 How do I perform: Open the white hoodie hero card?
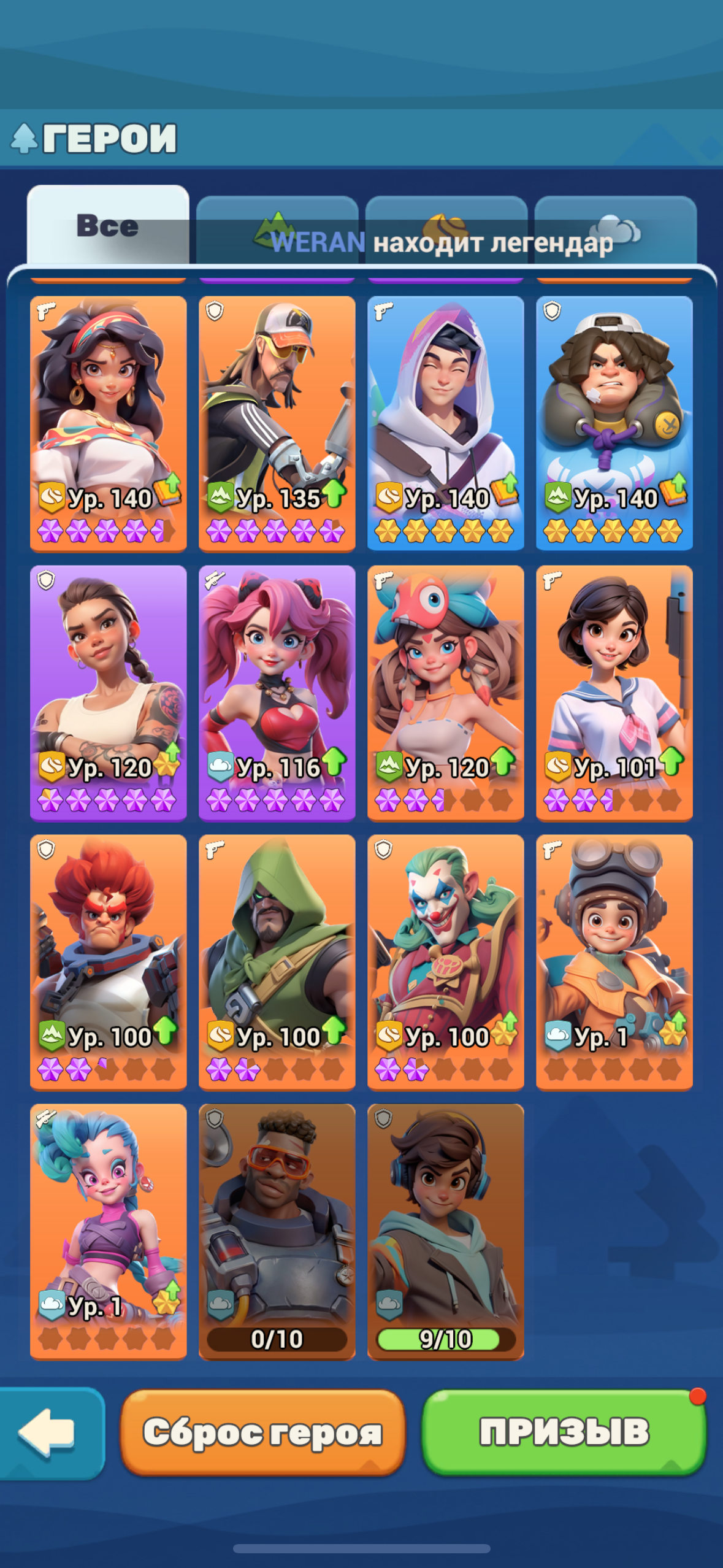[x=446, y=423]
